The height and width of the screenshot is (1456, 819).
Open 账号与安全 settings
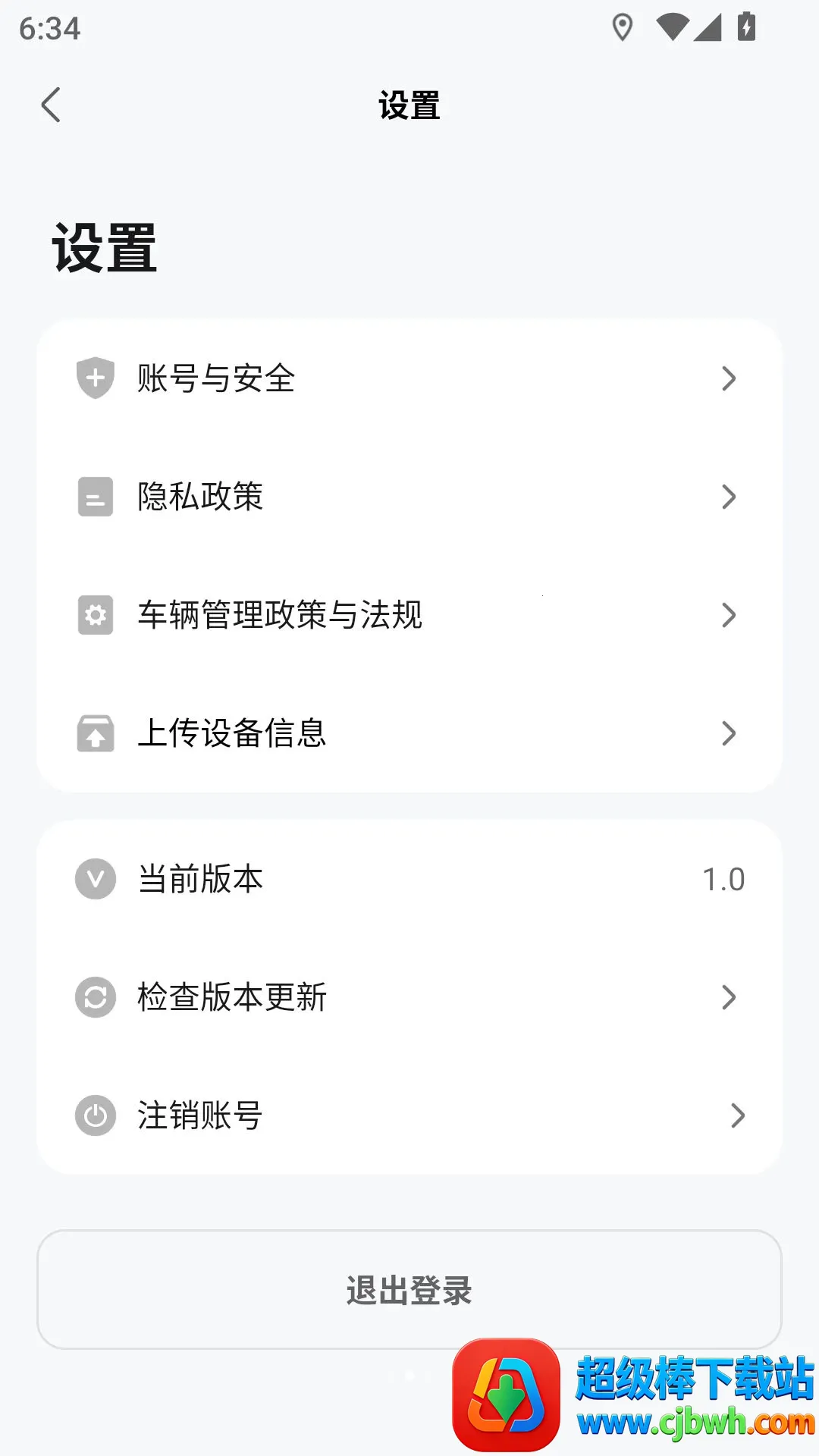[x=409, y=378]
